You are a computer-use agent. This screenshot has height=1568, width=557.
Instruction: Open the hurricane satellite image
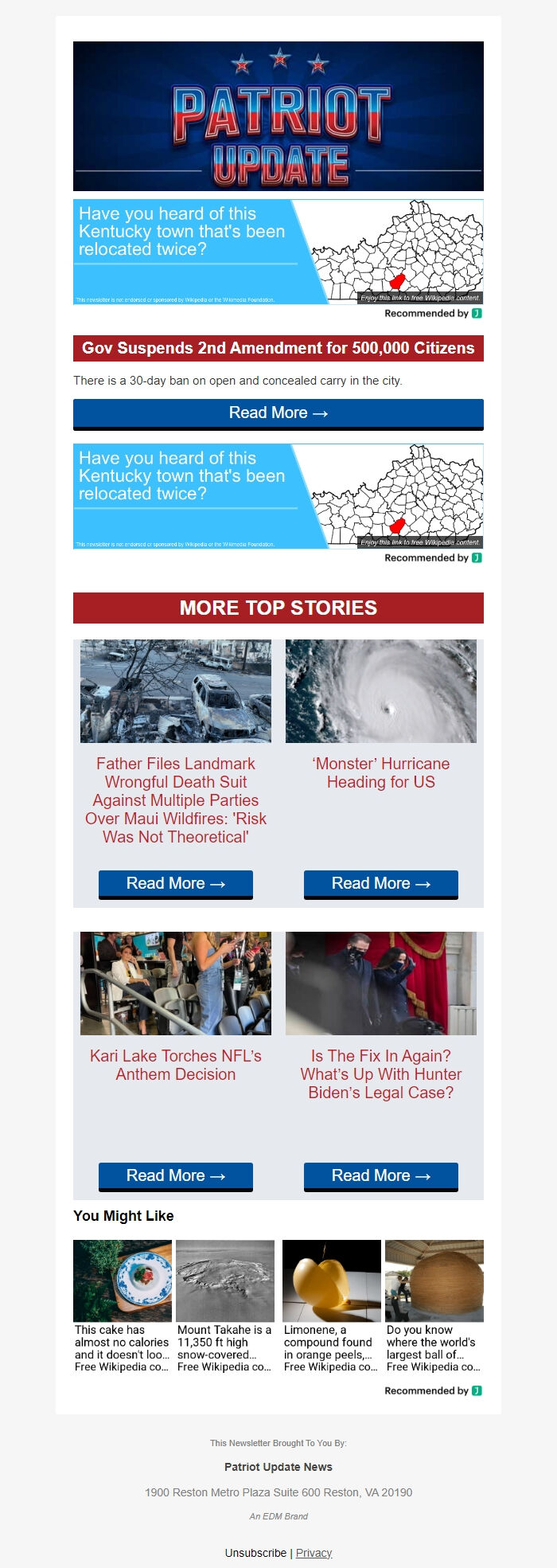point(380,691)
